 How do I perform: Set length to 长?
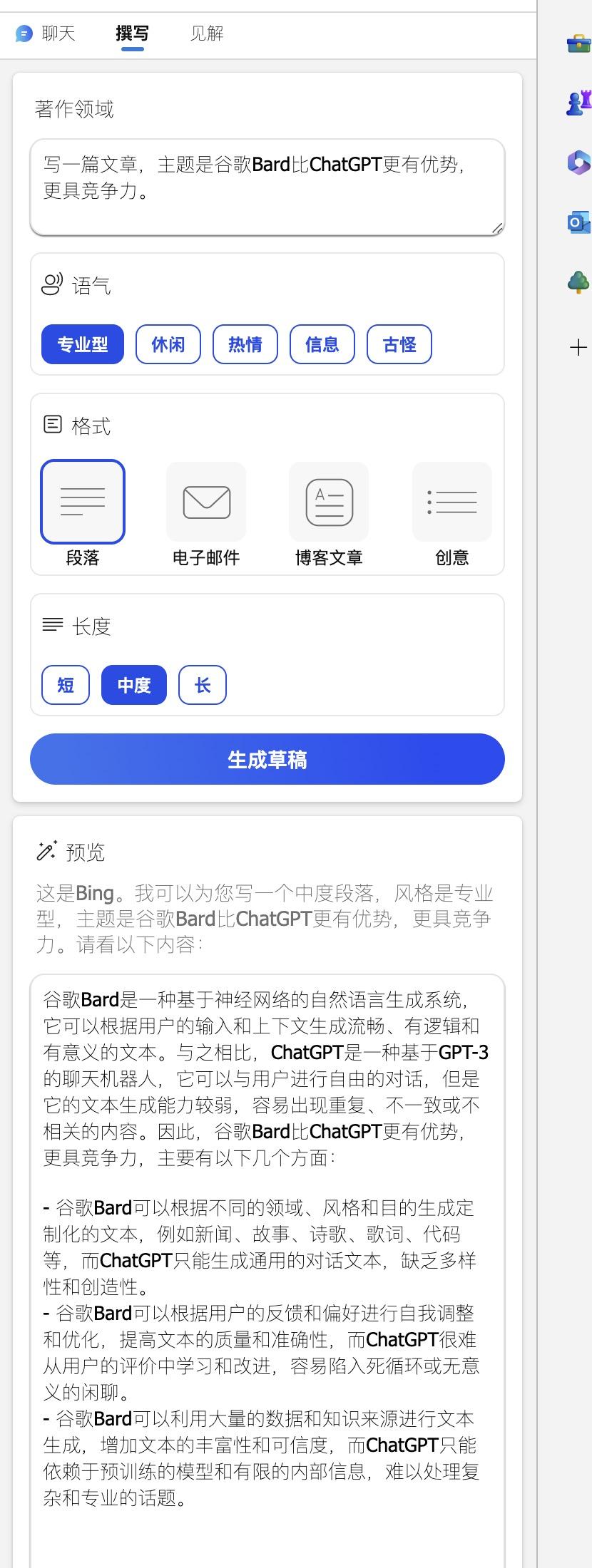pos(203,686)
